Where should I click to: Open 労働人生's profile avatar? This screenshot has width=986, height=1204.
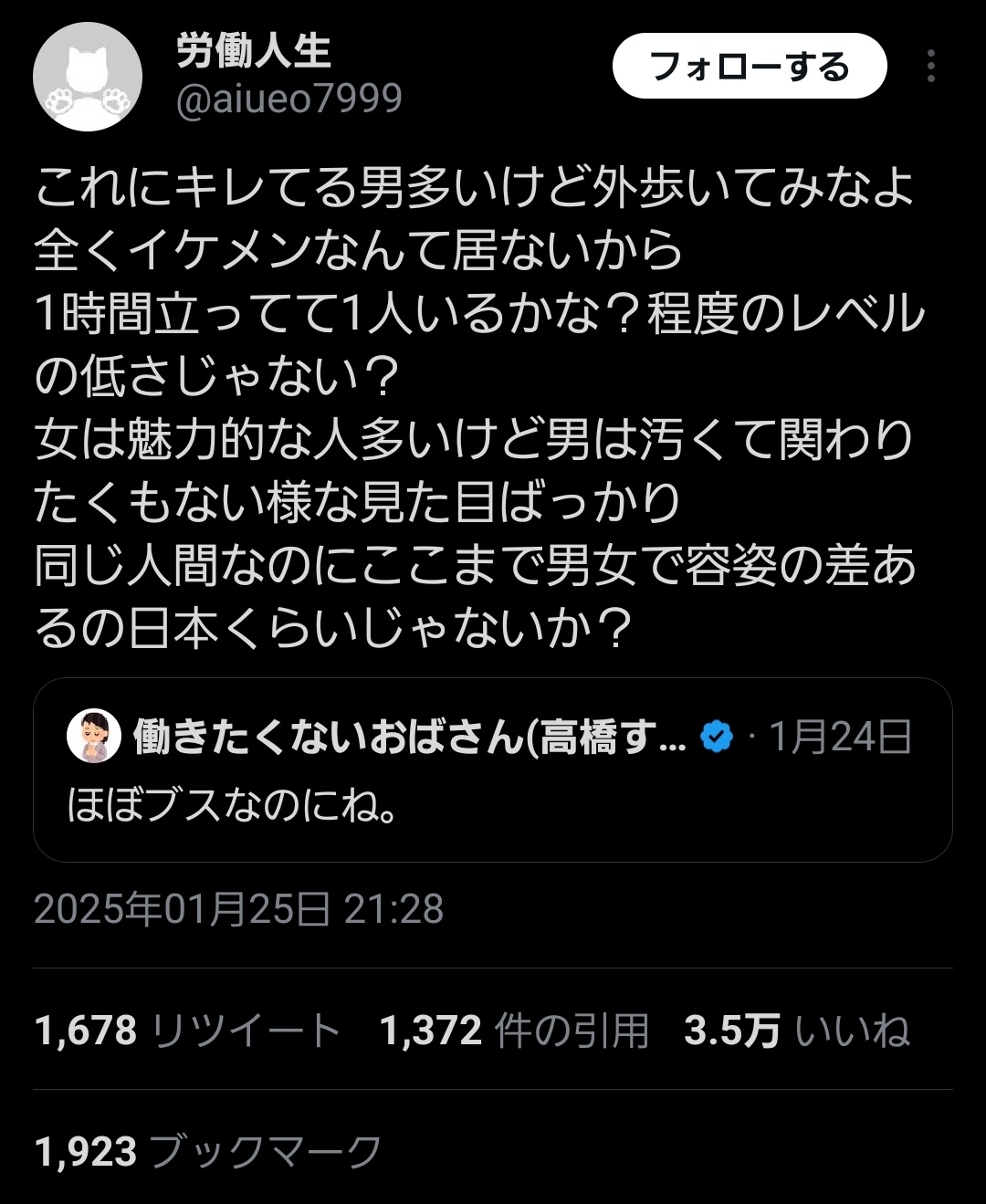[x=88, y=77]
